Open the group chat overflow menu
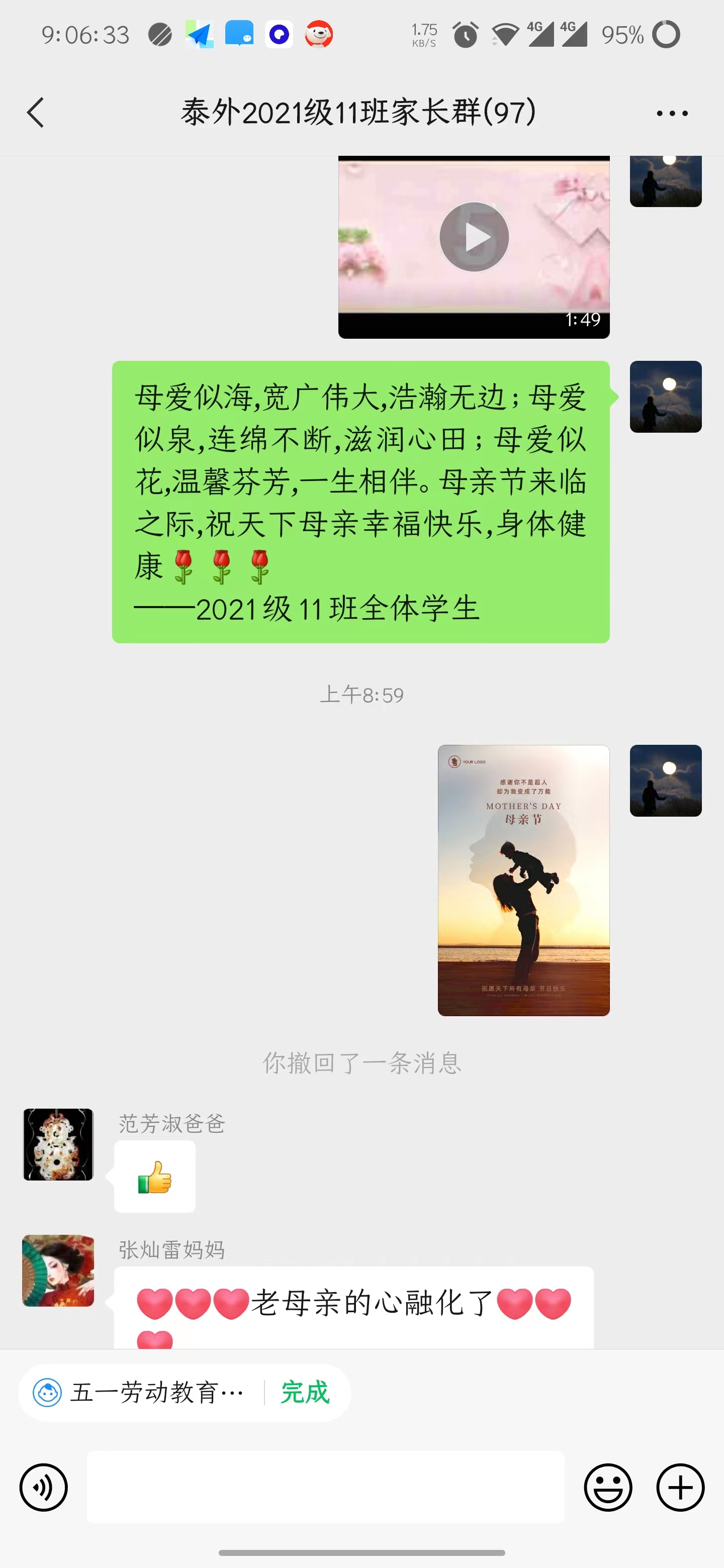Image resolution: width=724 pixels, height=1568 pixels. click(672, 113)
